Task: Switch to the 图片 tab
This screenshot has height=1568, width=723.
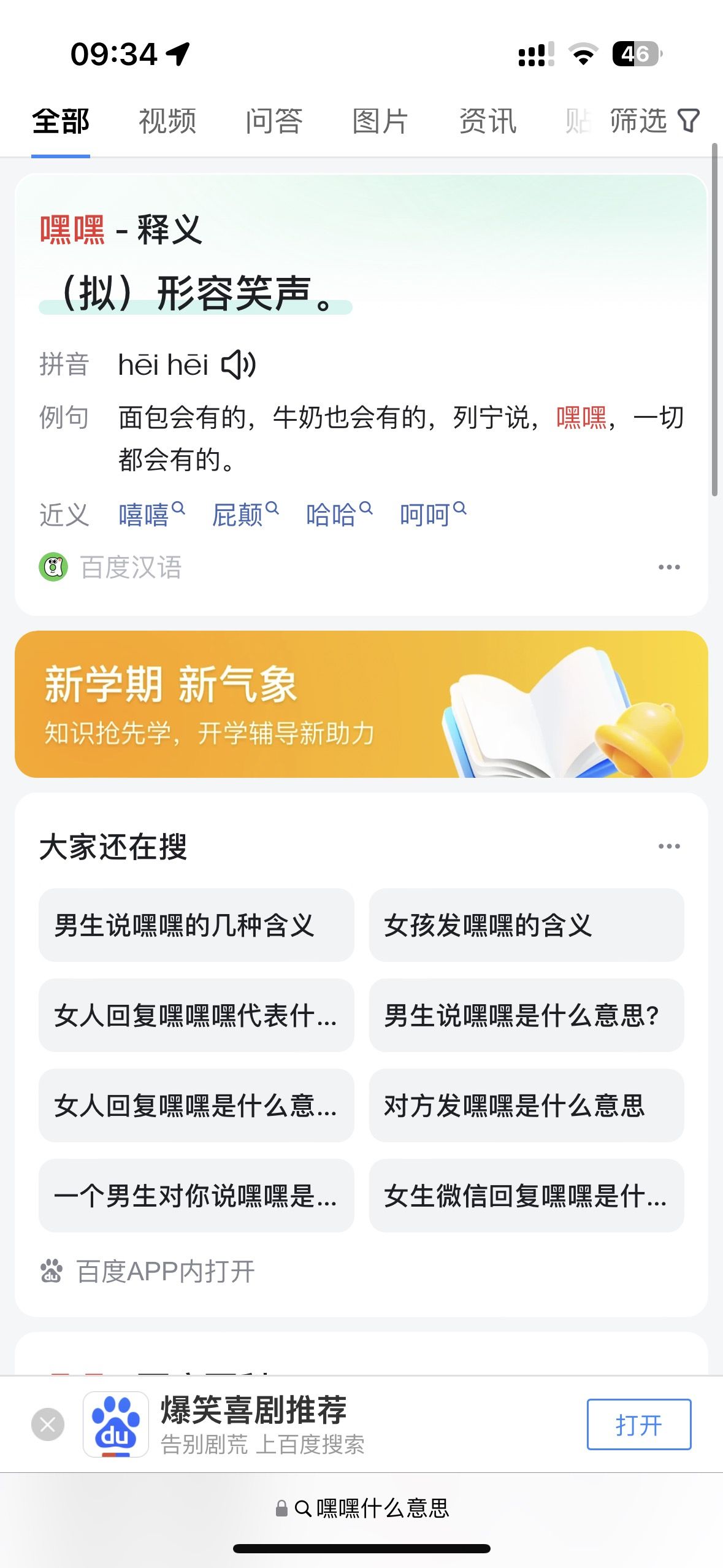Action: click(381, 121)
